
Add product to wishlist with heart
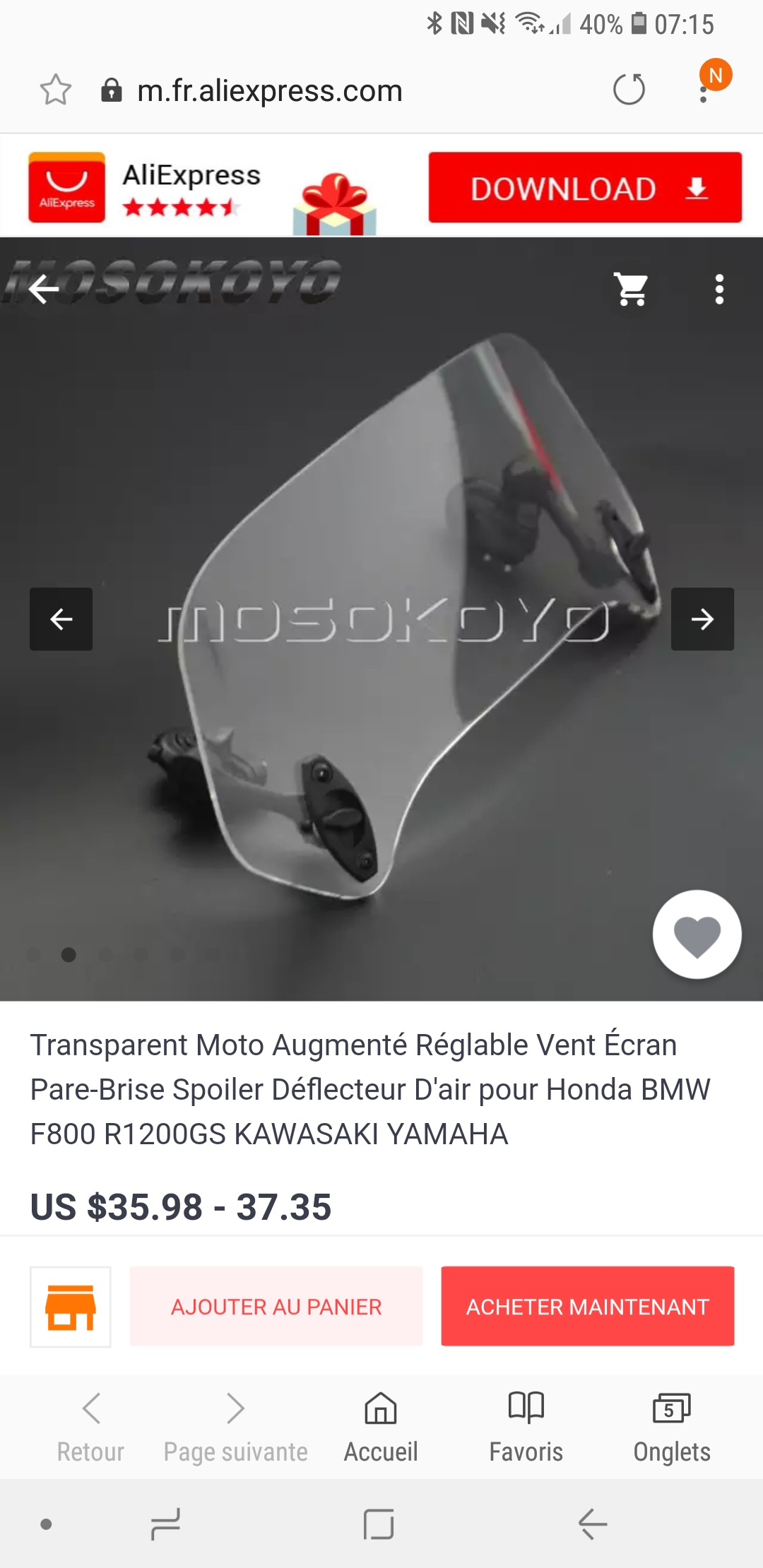[x=697, y=934]
